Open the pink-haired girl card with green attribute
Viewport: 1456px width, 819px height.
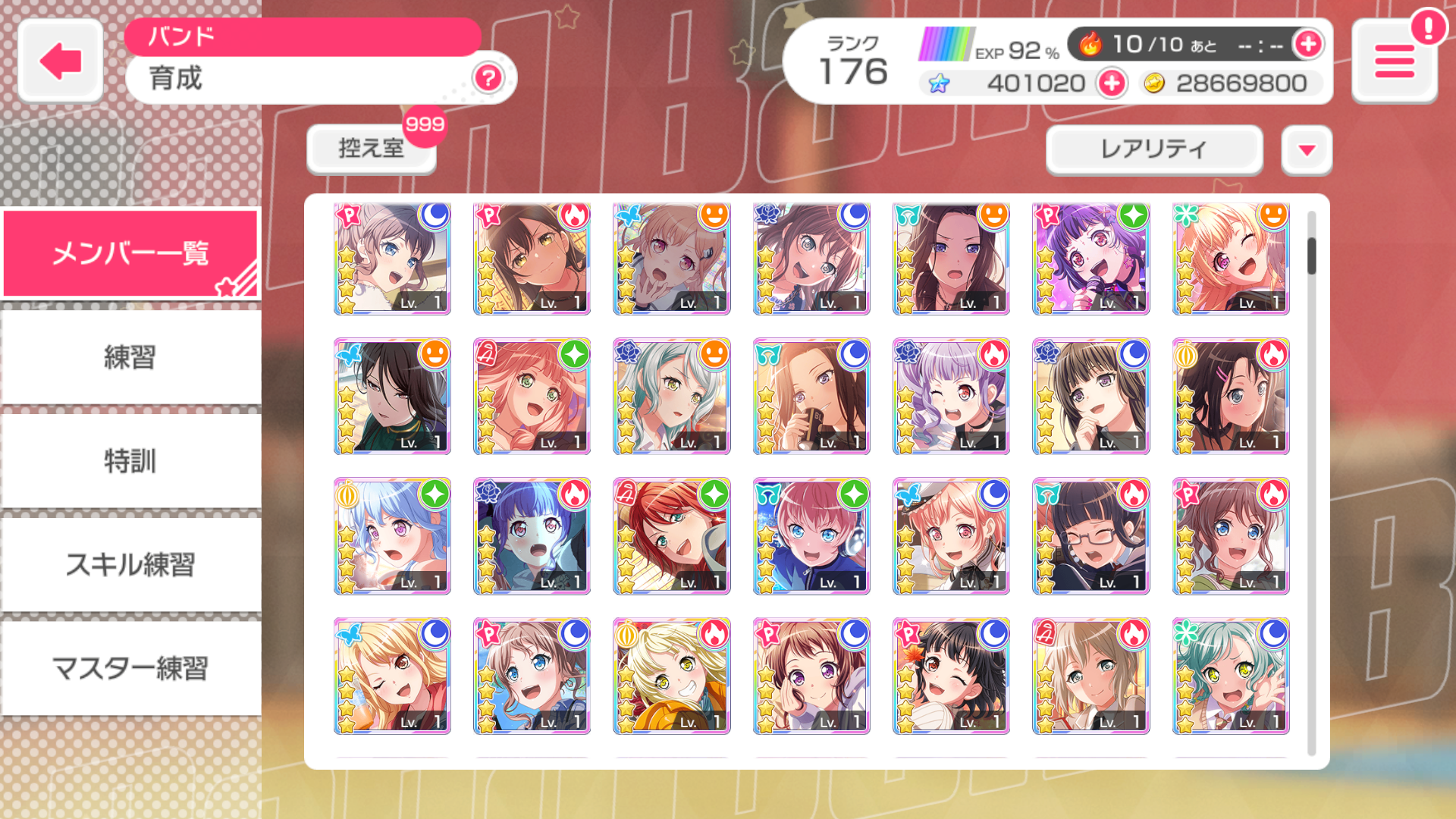tap(532, 397)
